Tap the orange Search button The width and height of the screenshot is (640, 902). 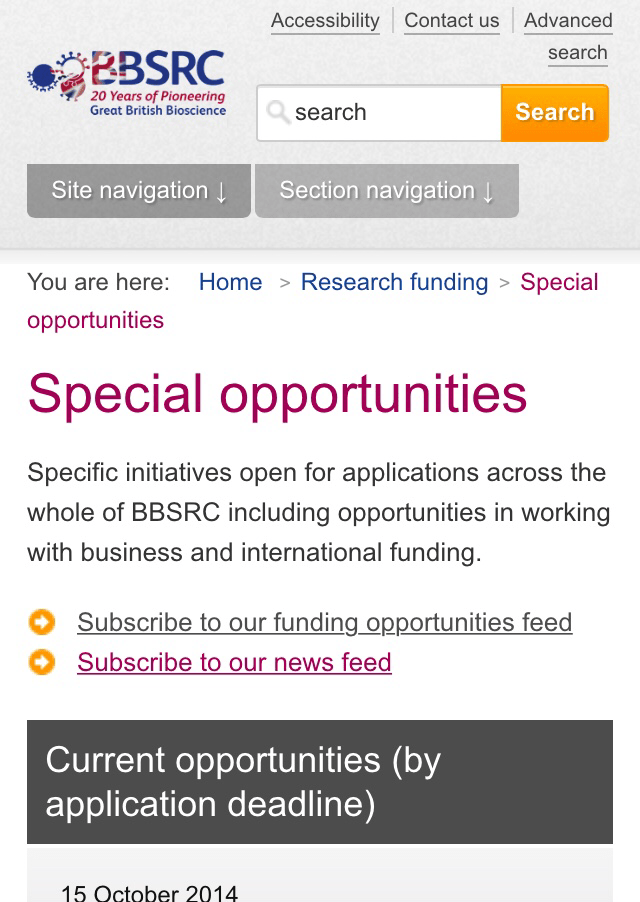[554, 113]
